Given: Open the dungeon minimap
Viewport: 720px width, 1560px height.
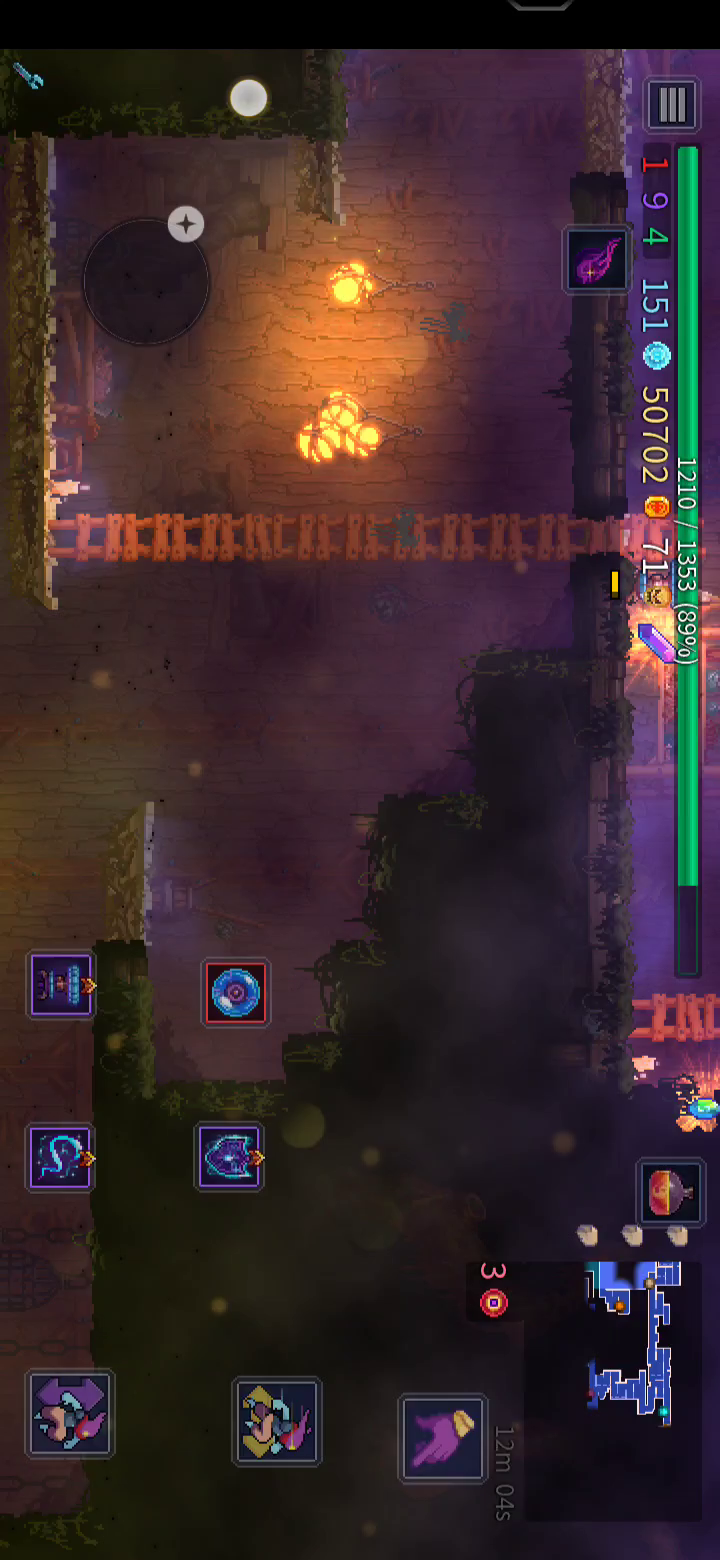Looking at the screenshot, I should (632, 1340).
